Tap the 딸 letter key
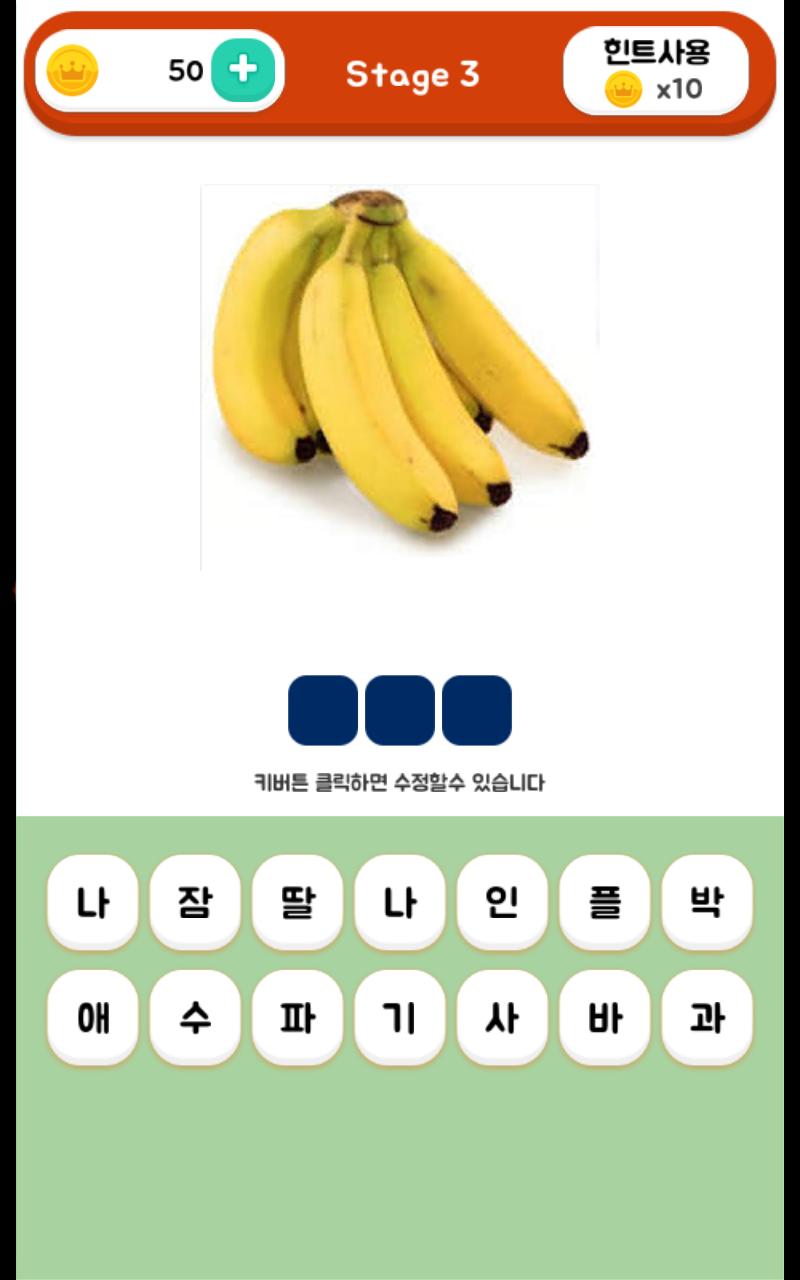This screenshot has height=1280, width=800. click(x=297, y=902)
